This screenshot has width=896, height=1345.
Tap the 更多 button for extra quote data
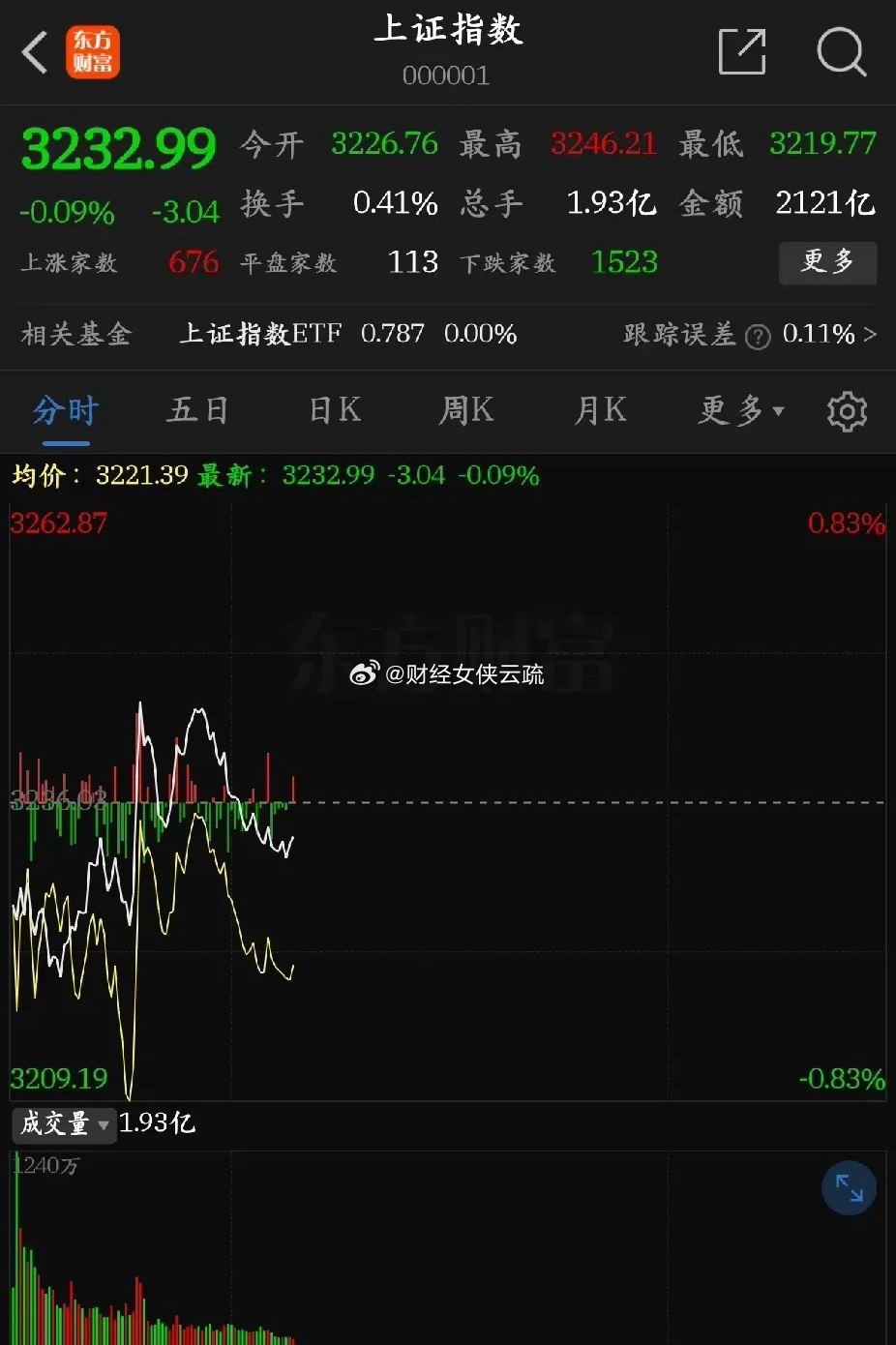pyautogui.click(x=827, y=263)
